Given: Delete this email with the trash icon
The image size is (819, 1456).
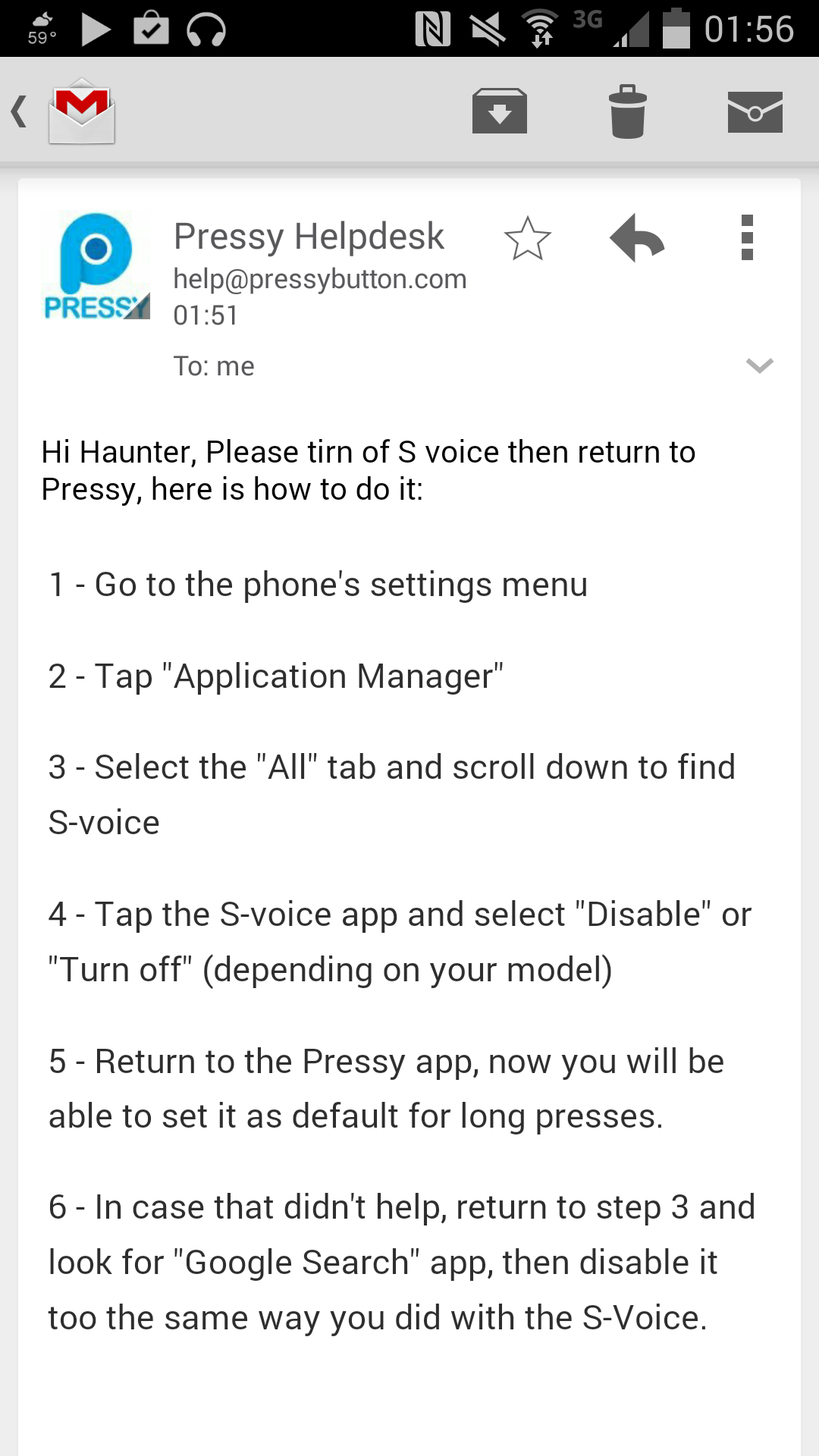Looking at the screenshot, I should click(x=627, y=111).
